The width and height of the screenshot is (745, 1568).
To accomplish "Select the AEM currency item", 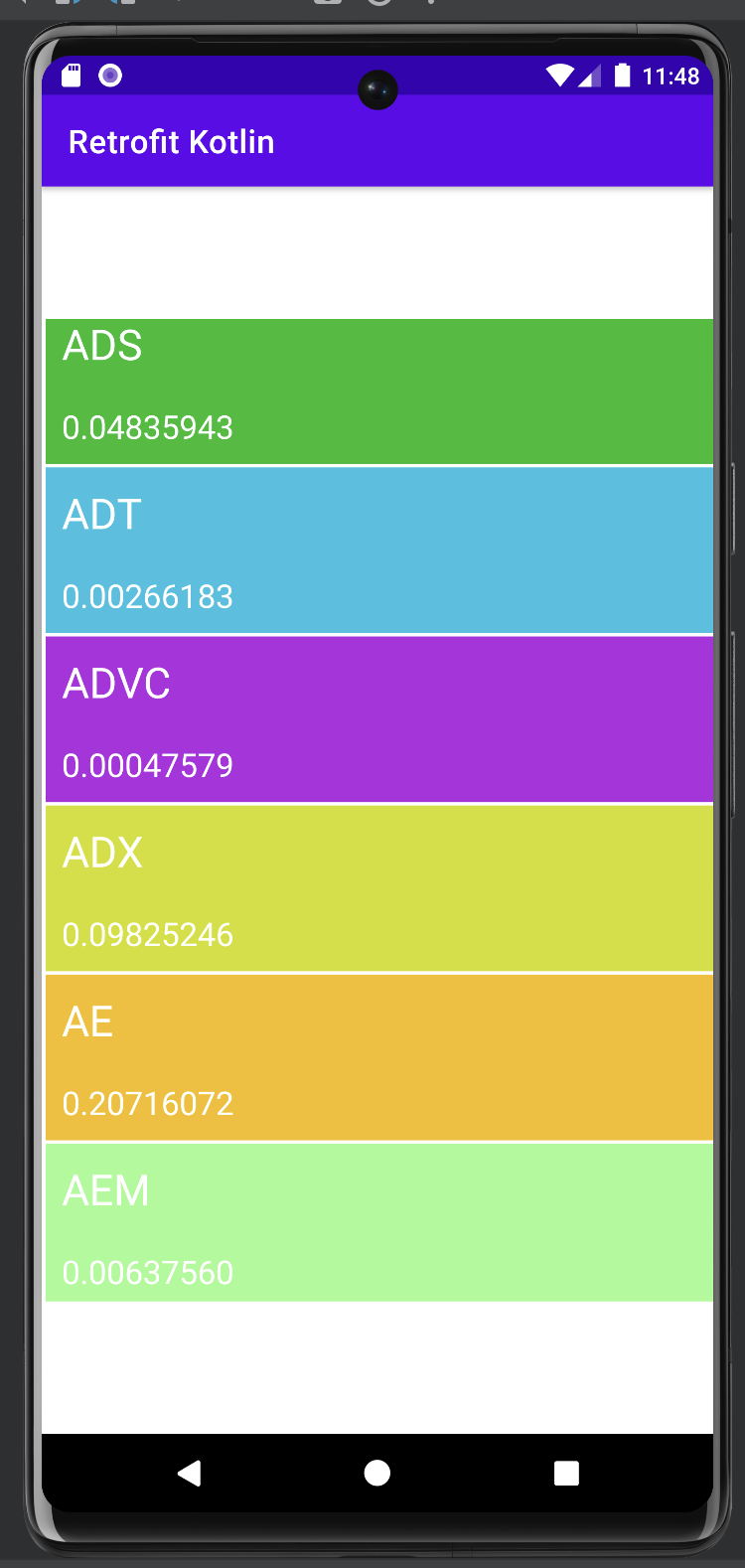I will tap(378, 1222).
